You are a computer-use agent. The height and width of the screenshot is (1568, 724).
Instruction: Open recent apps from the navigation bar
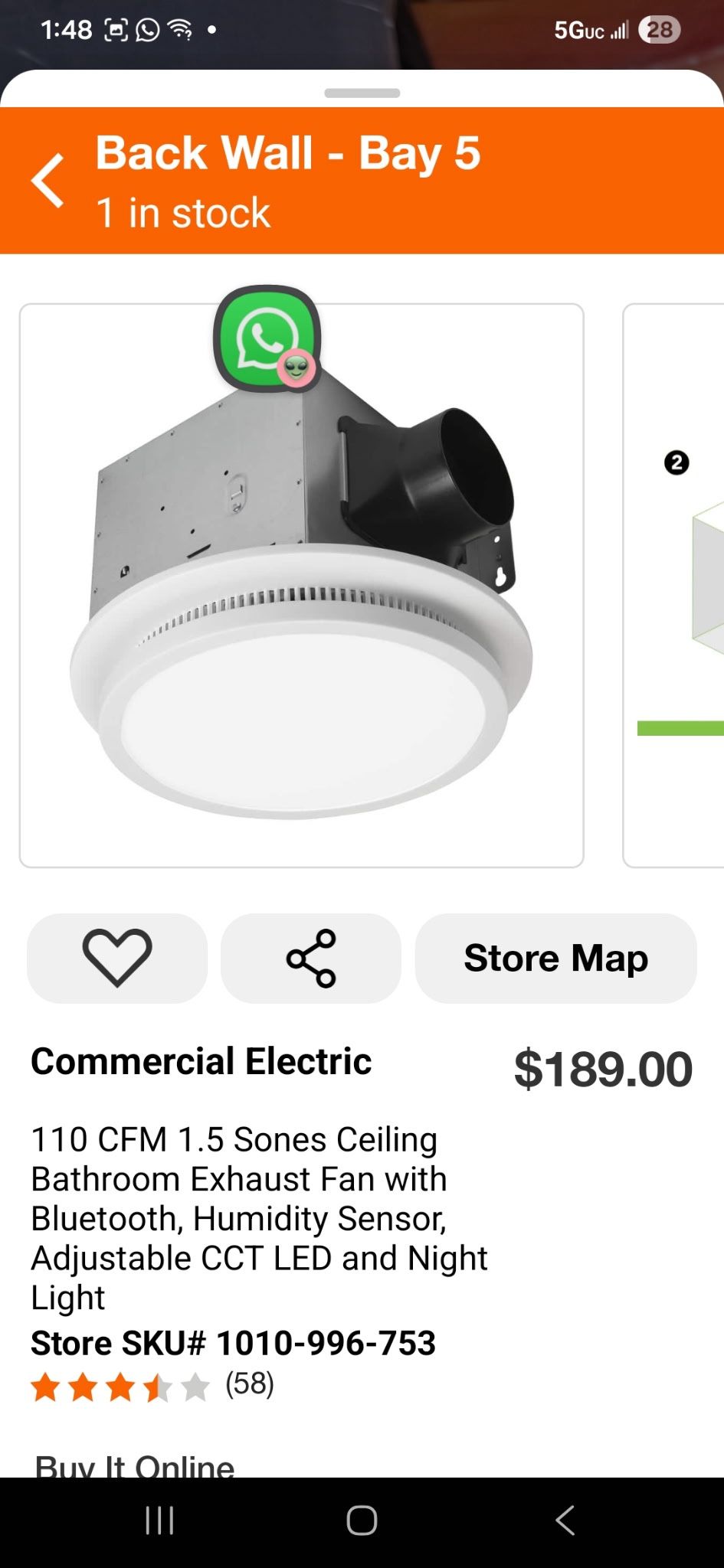(159, 1520)
